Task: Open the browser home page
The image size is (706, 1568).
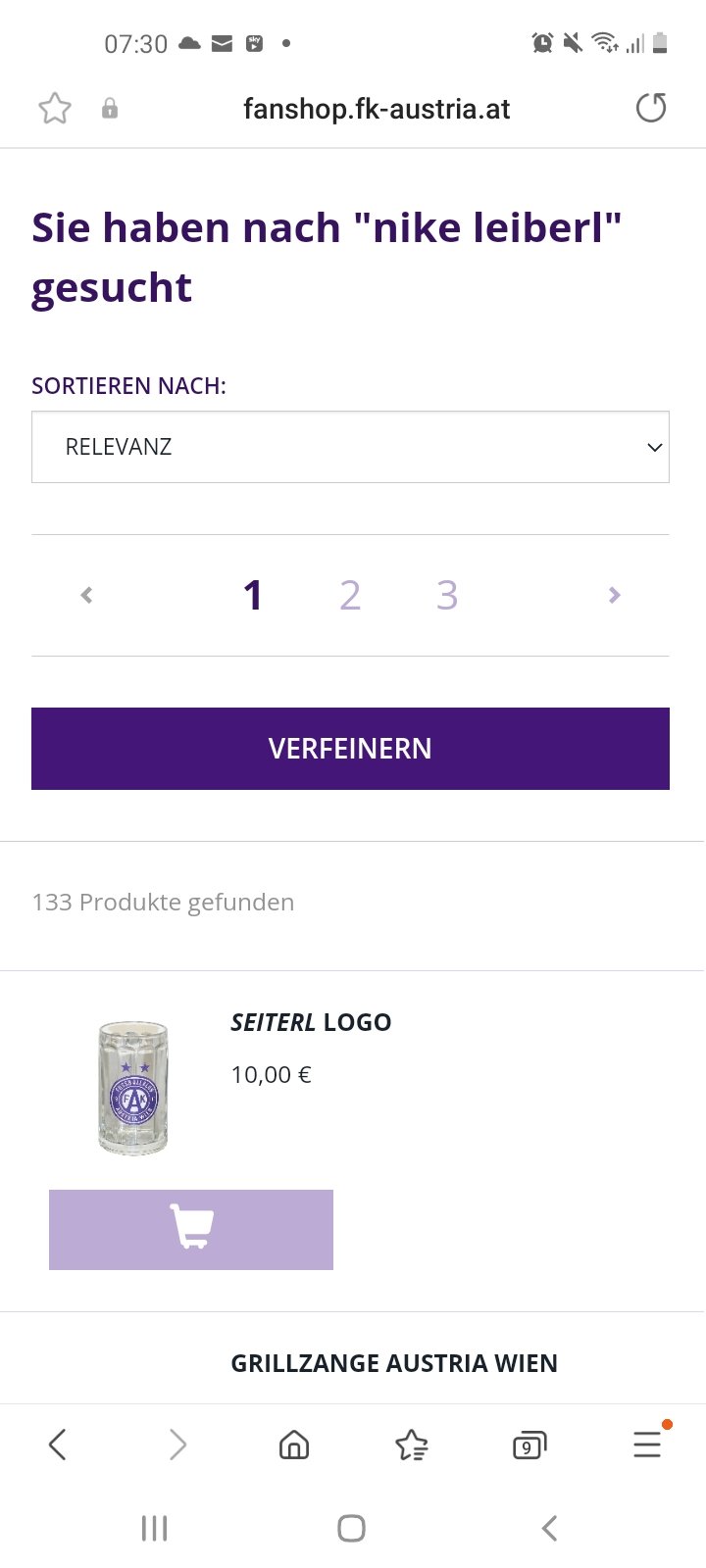Action: coord(294,1445)
